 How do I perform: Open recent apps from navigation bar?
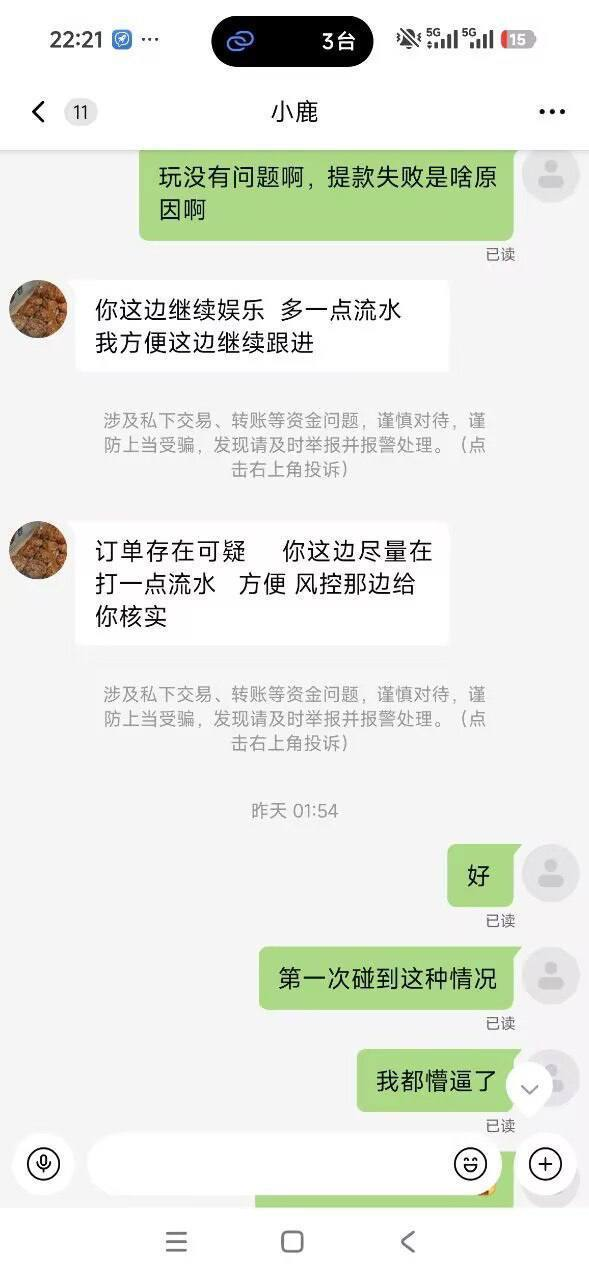(176, 1242)
